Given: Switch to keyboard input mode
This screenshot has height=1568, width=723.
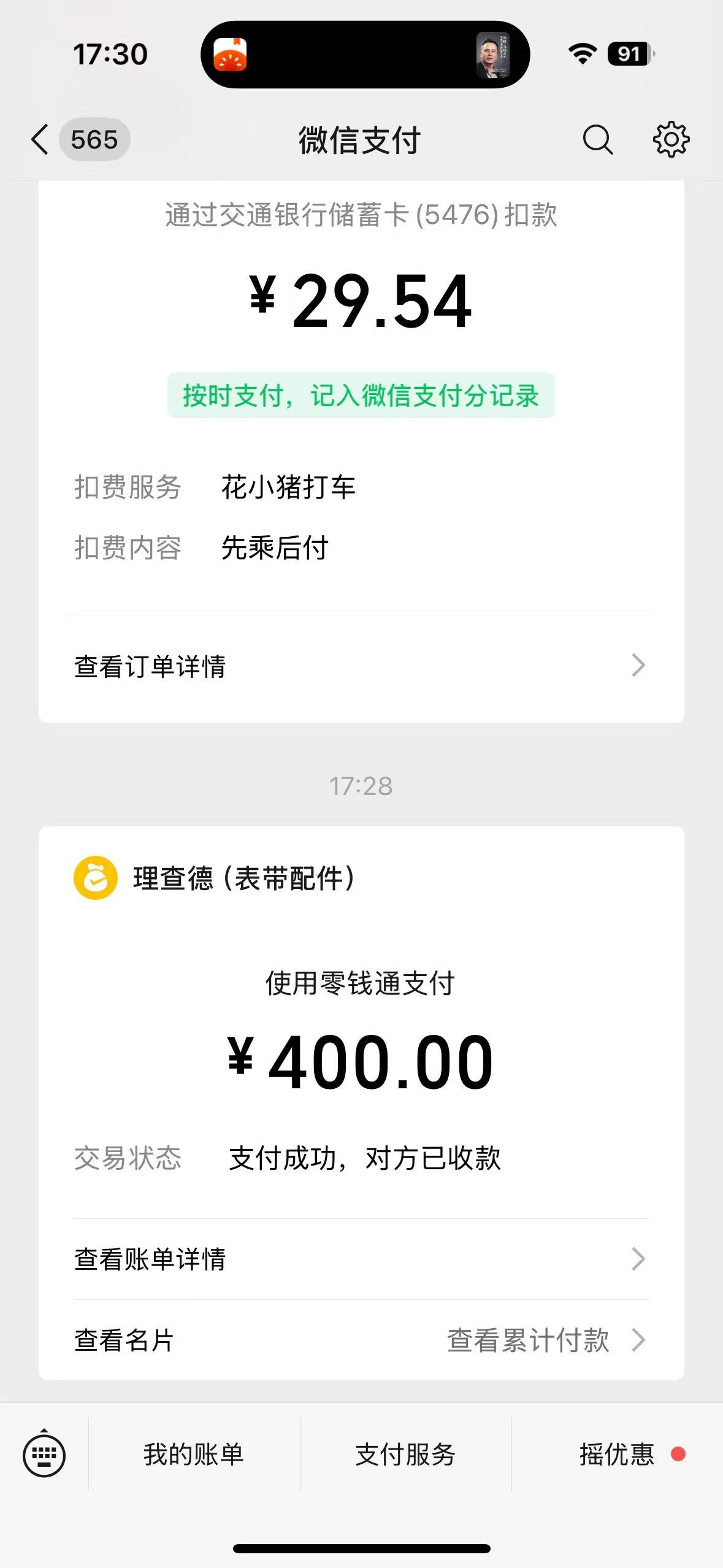Looking at the screenshot, I should click(44, 1455).
